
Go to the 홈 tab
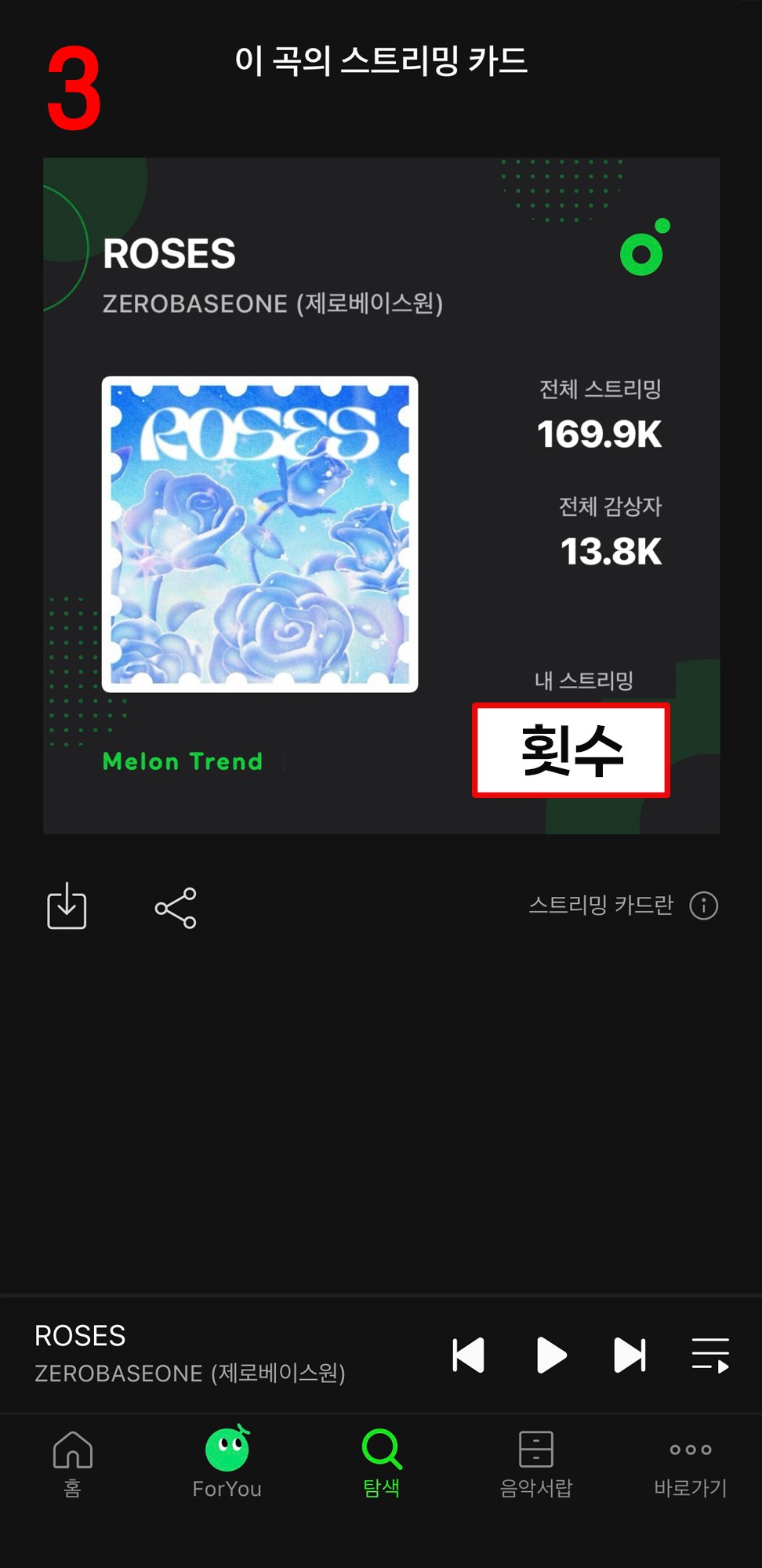[73, 1463]
